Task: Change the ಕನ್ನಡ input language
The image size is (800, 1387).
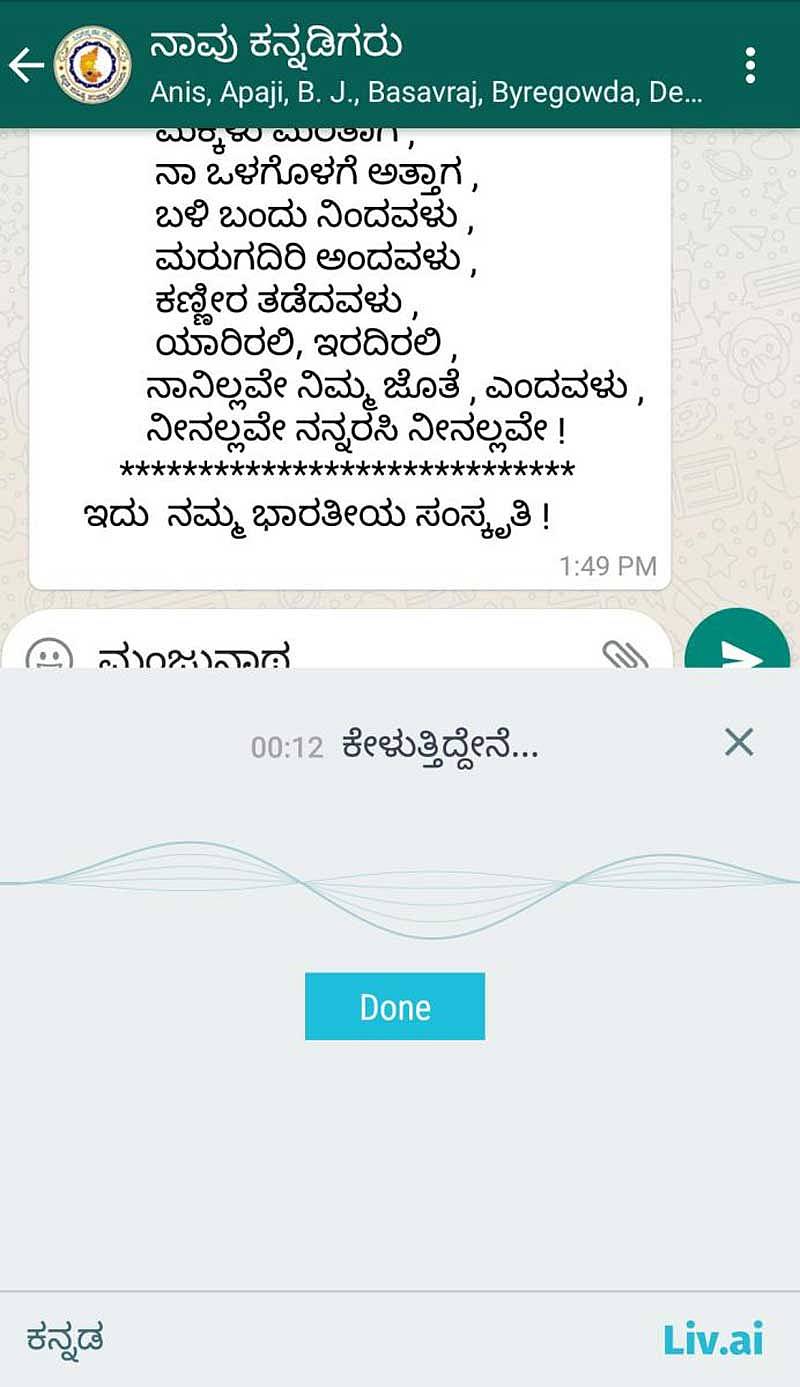Action: (65, 1338)
